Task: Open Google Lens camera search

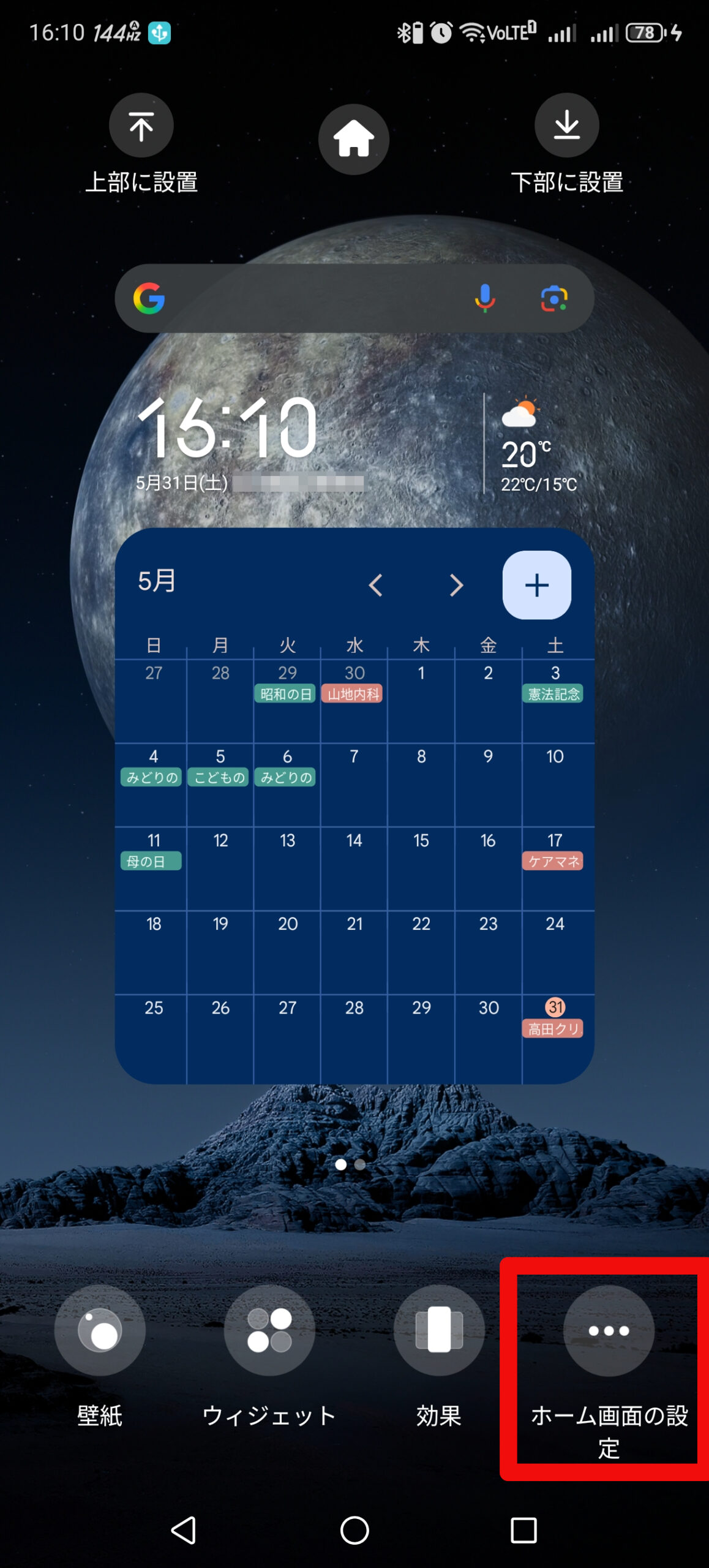Action: pos(553,298)
